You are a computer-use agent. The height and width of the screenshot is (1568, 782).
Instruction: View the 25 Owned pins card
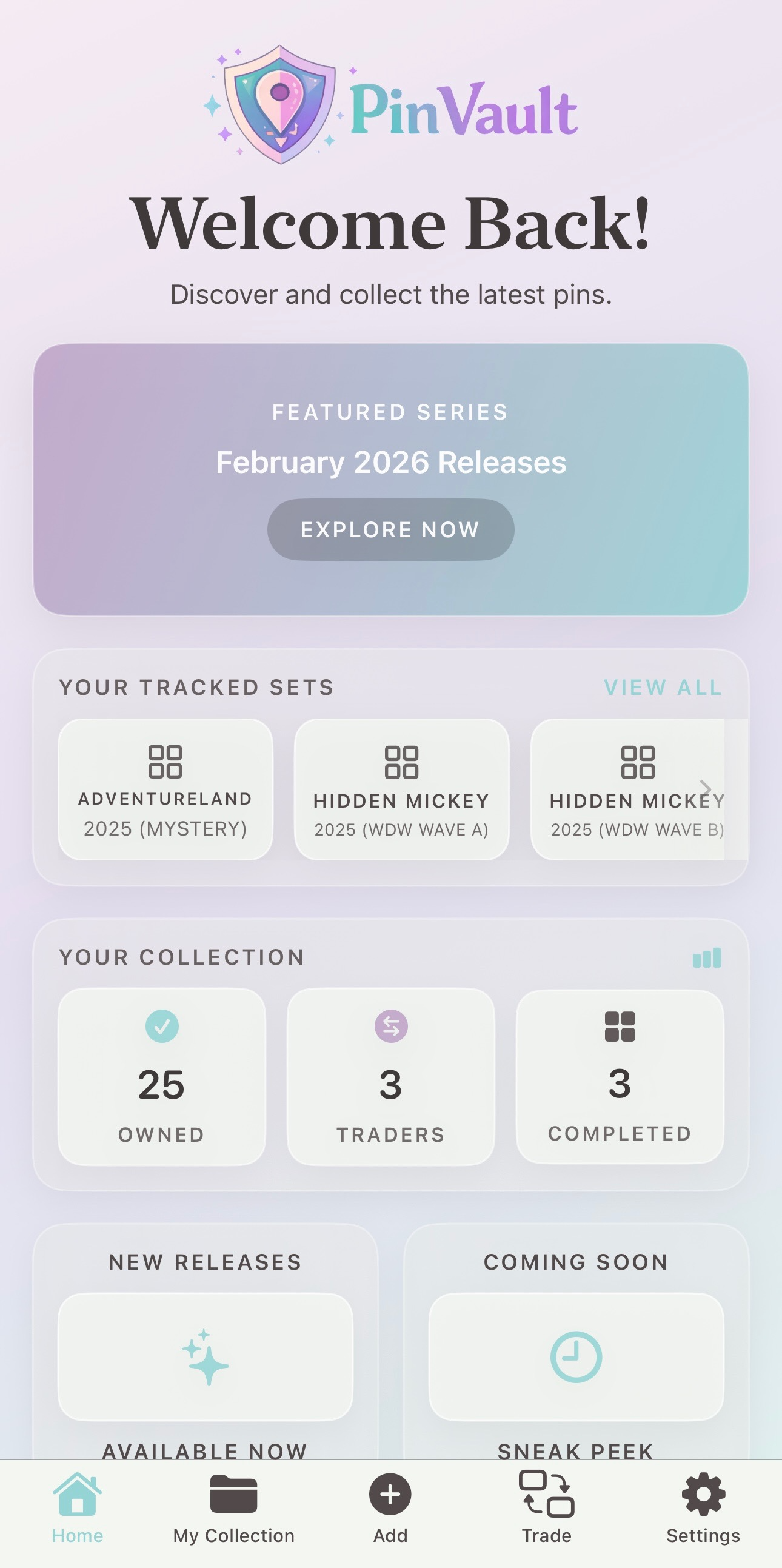[162, 1076]
